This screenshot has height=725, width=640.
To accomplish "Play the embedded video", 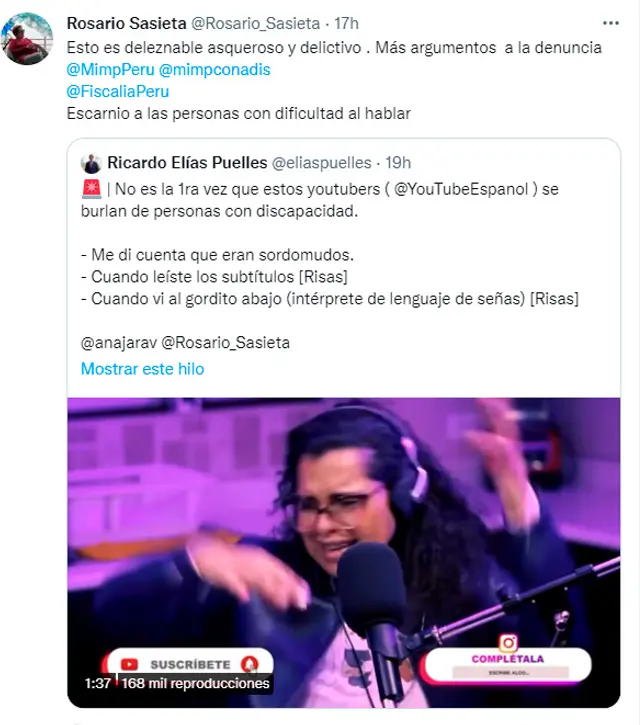I will point(344,552).
